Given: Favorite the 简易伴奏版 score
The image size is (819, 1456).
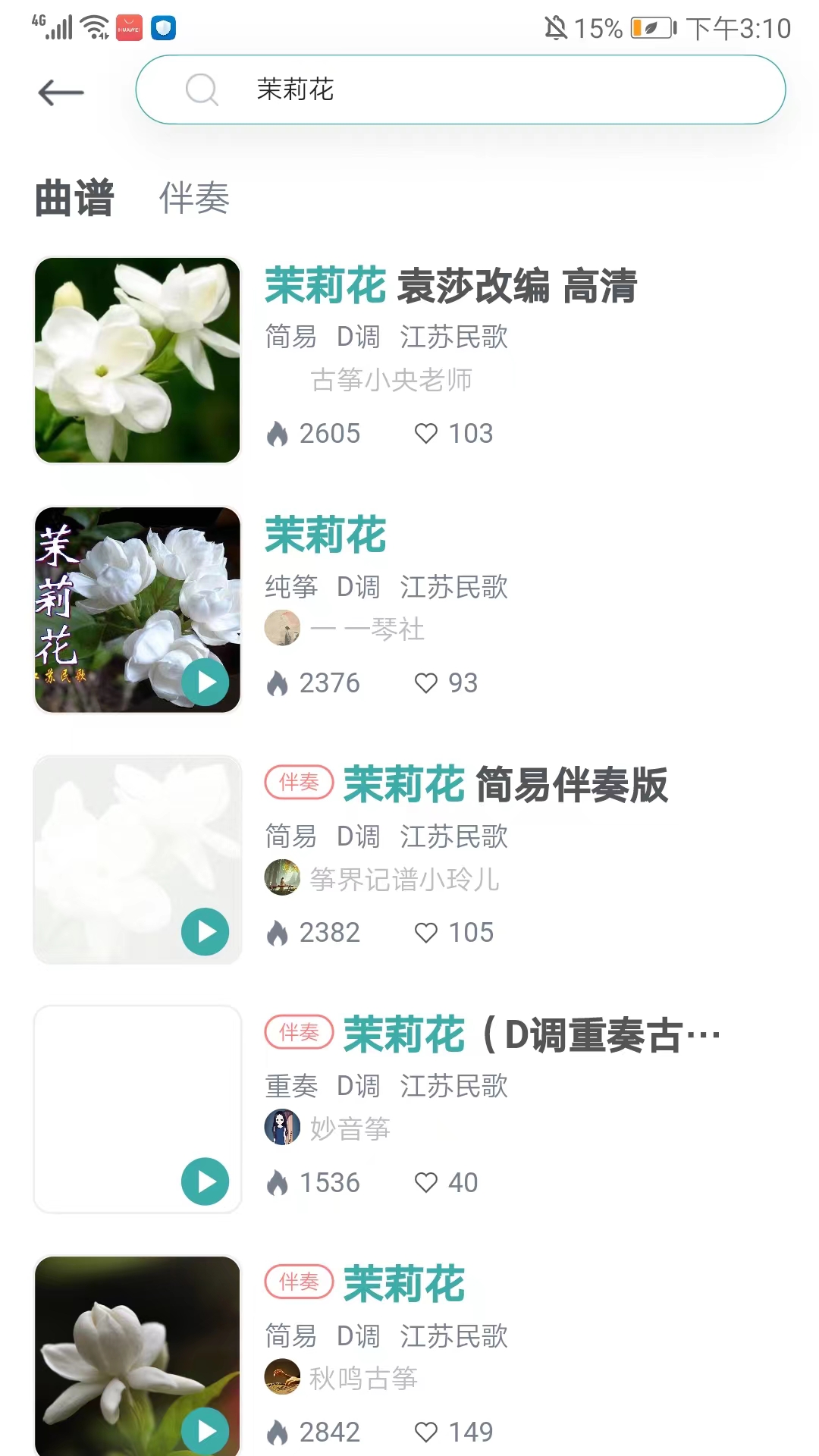Looking at the screenshot, I should [x=427, y=932].
